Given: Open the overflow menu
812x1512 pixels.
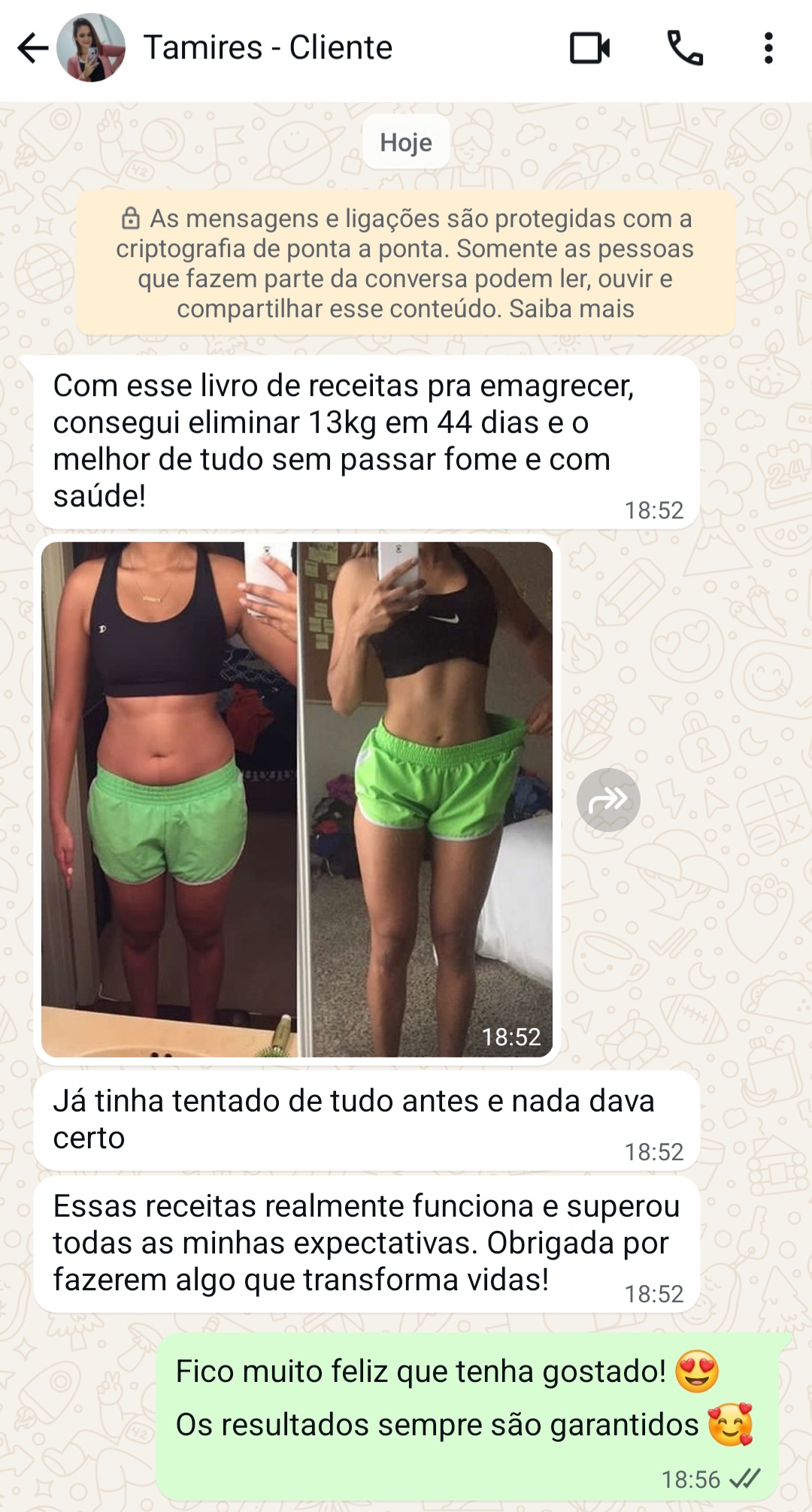Looking at the screenshot, I should coord(768,48).
